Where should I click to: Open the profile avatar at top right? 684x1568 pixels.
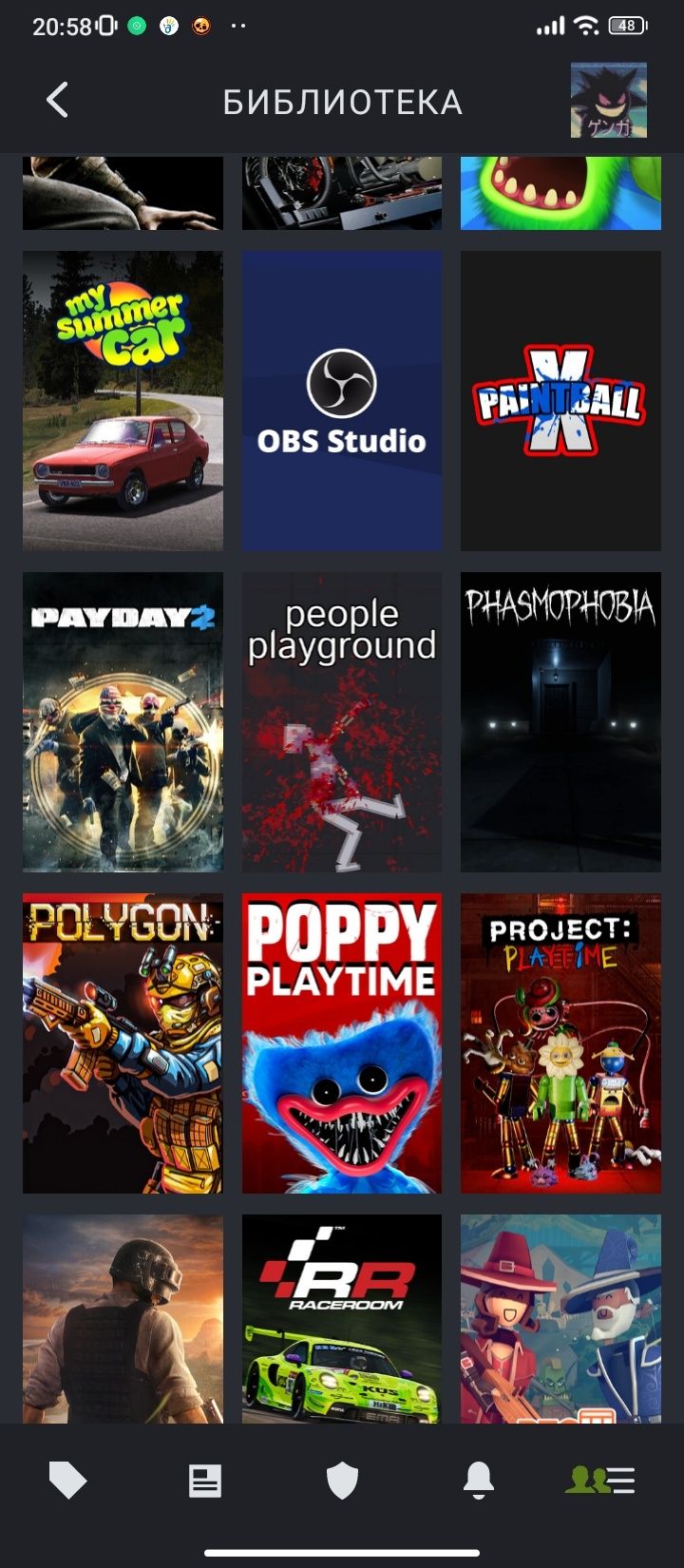click(x=608, y=101)
